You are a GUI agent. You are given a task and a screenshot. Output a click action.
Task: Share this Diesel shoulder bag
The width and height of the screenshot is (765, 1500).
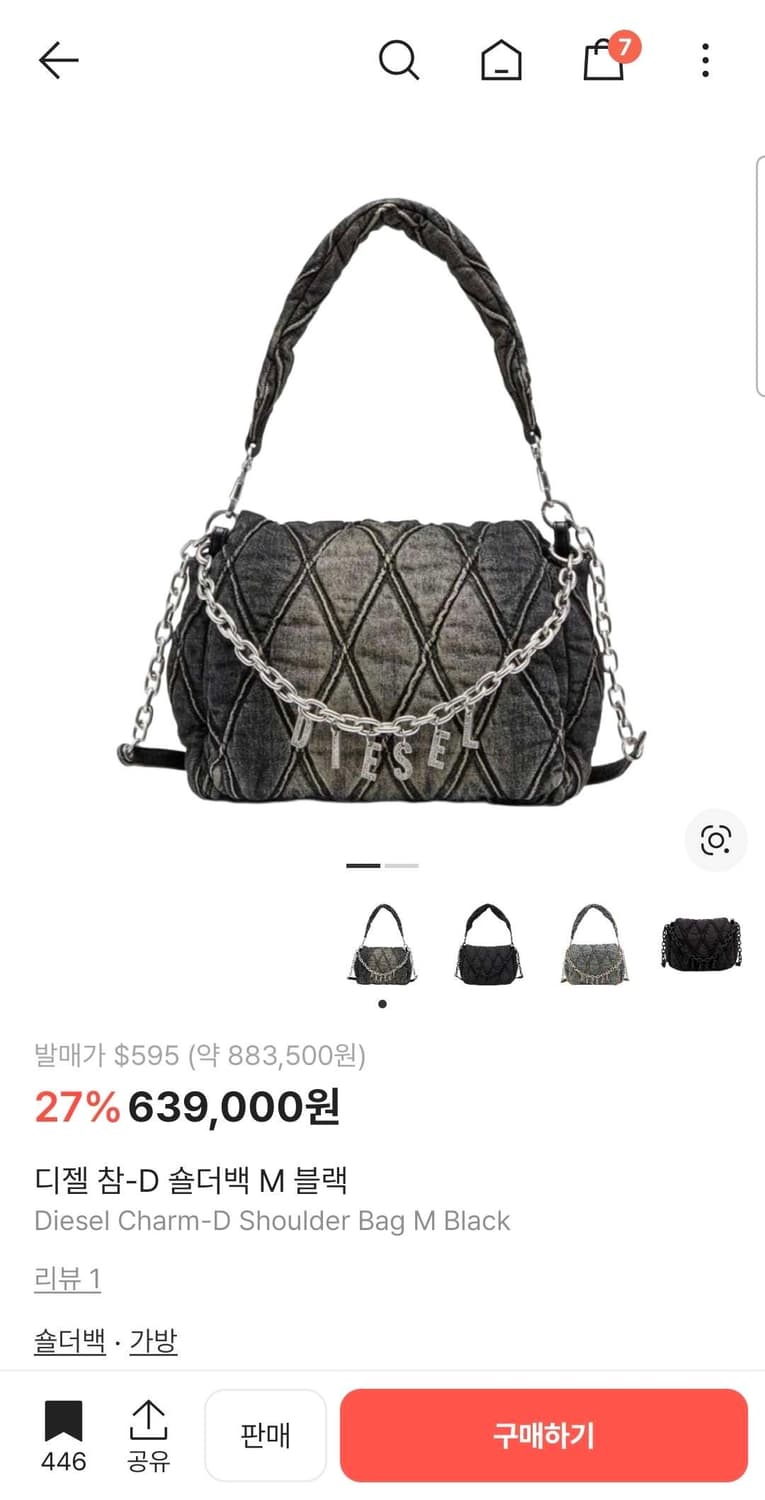(150, 1433)
